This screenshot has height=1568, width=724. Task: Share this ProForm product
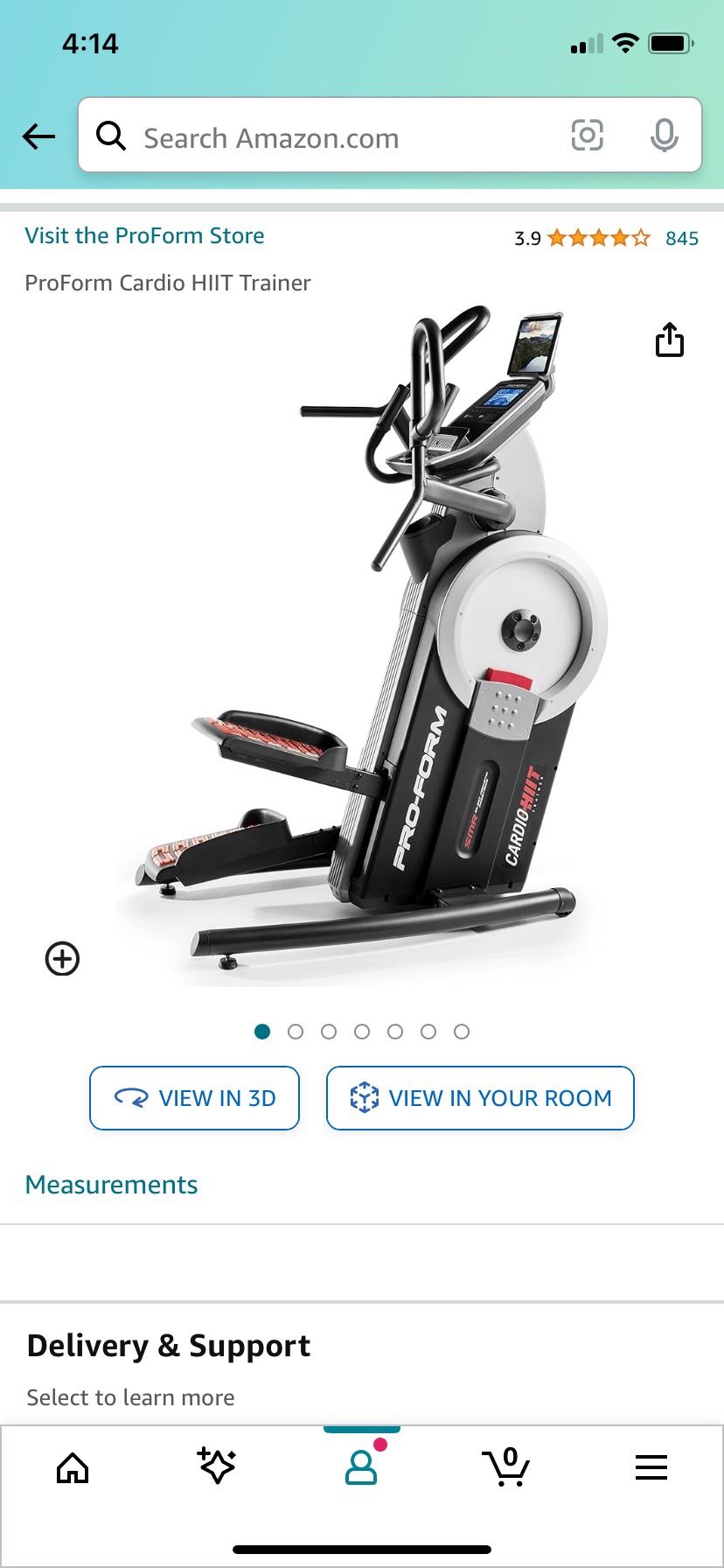tap(669, 340)
